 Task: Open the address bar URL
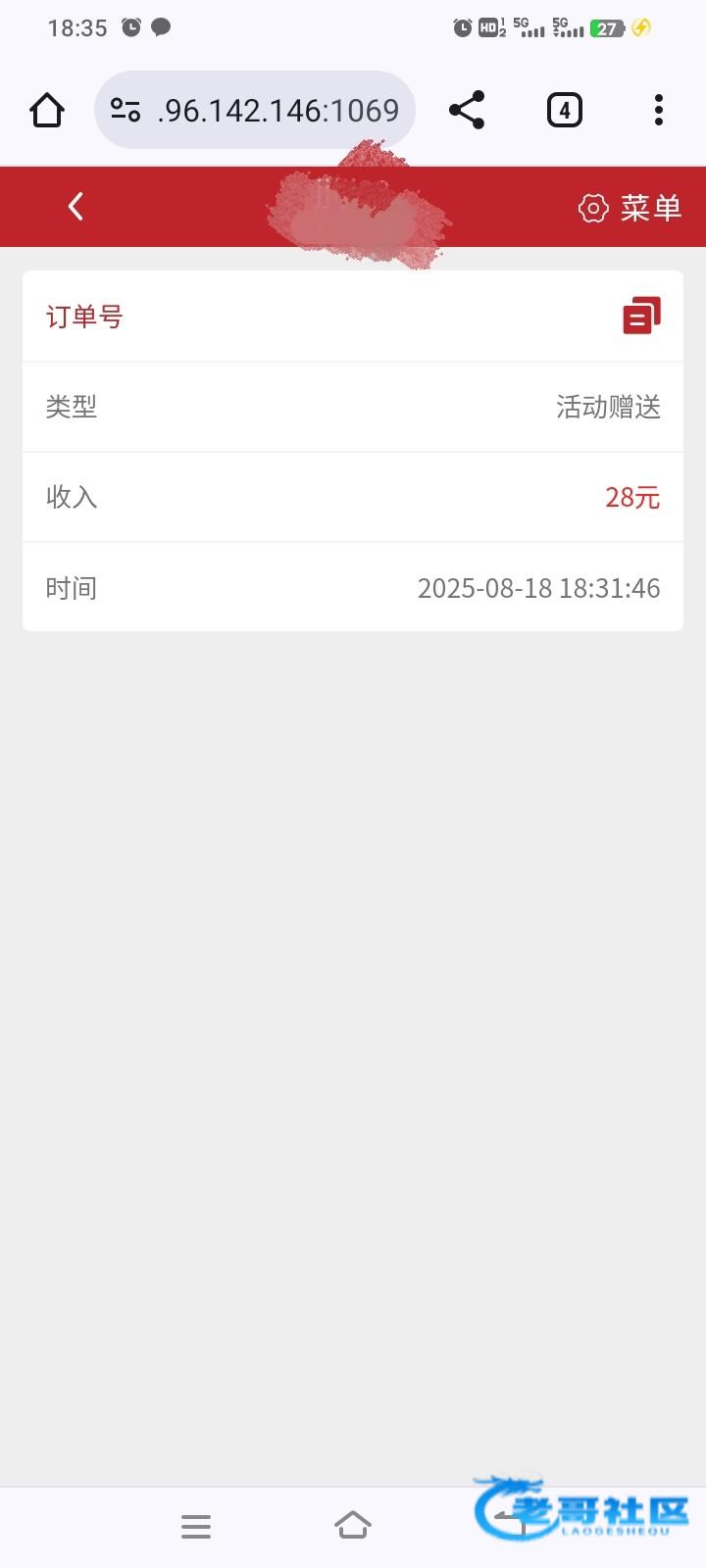[278, 111]
